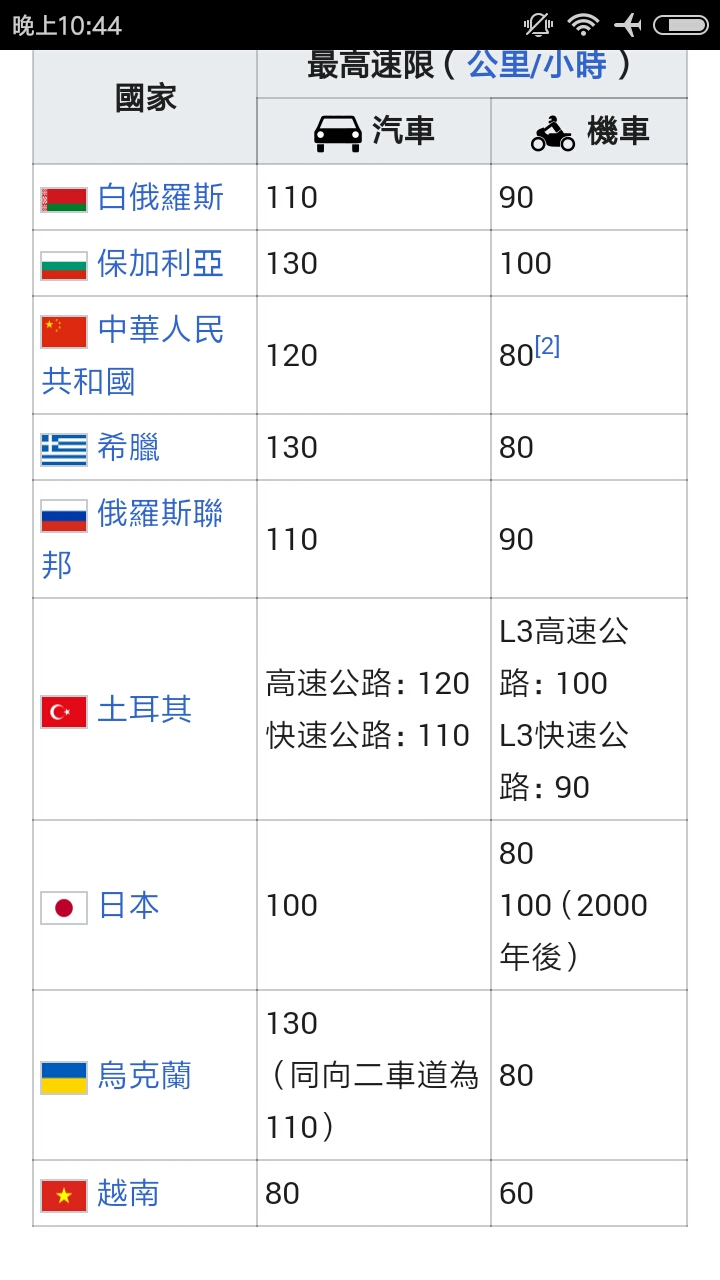Jump to footnote reference [2]
Image resolution: width=720 pixels, height=1280 pixels.
(547, 346)
